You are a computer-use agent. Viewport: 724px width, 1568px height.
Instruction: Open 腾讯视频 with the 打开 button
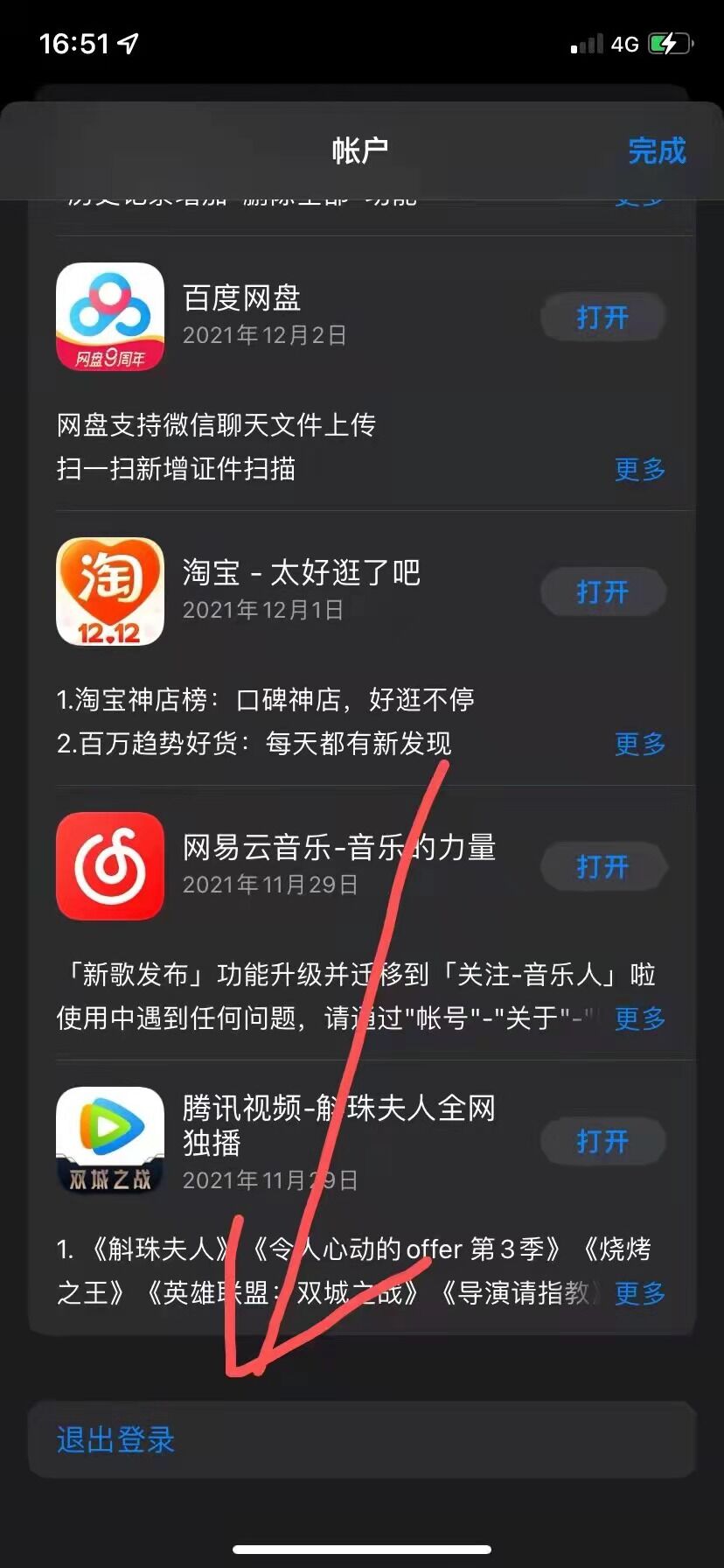click(602, 1141)
